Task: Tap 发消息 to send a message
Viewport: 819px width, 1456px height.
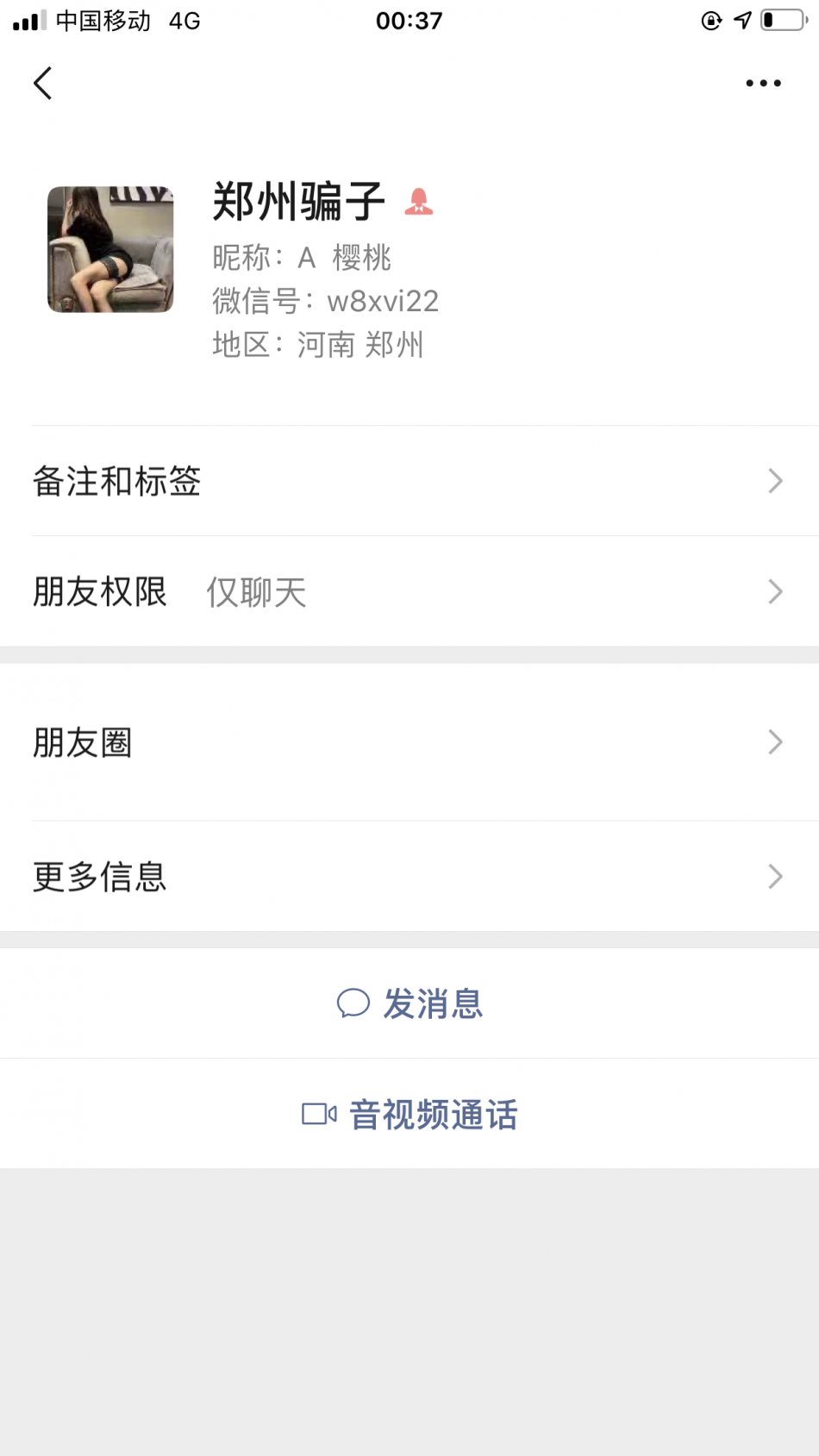Action: (409, 1003)
